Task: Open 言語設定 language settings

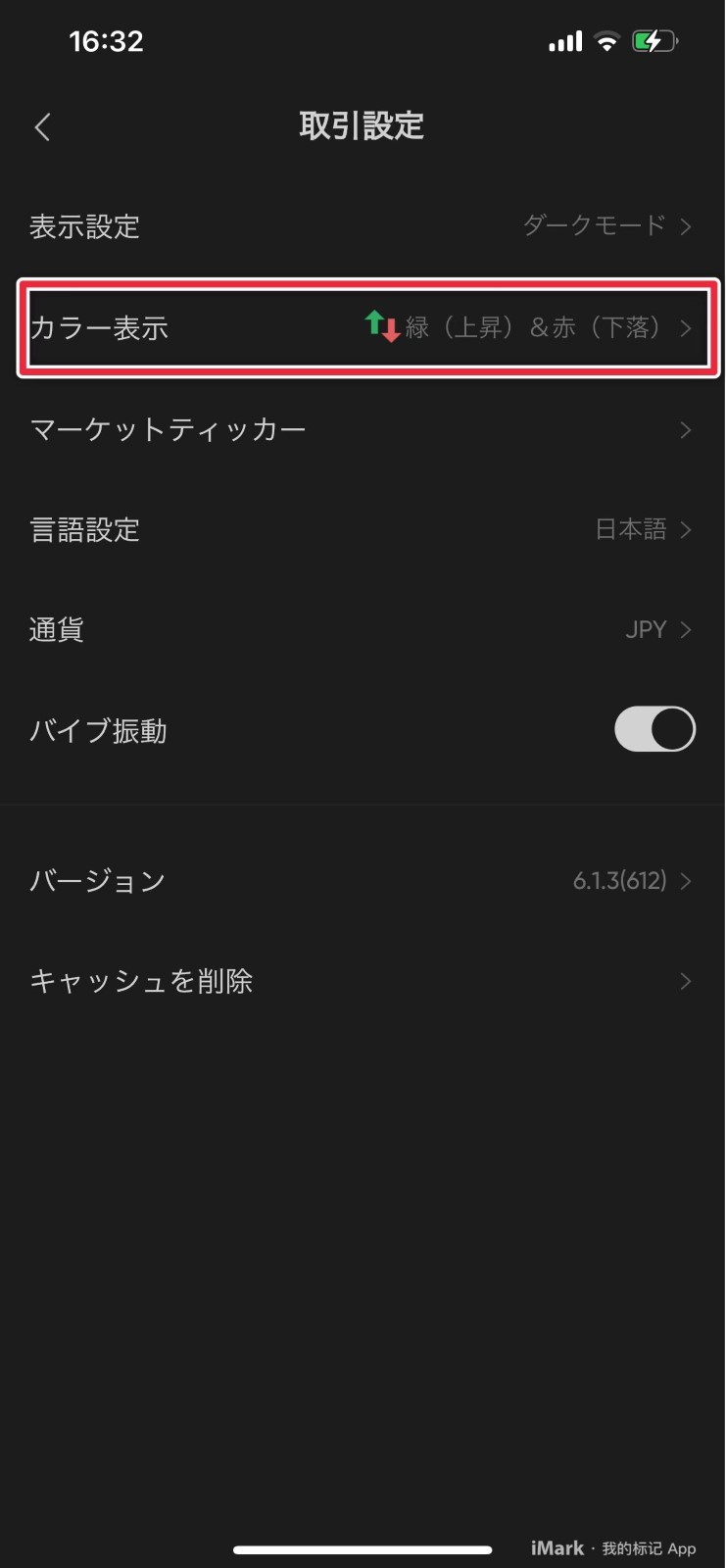Action: (363, 530)
